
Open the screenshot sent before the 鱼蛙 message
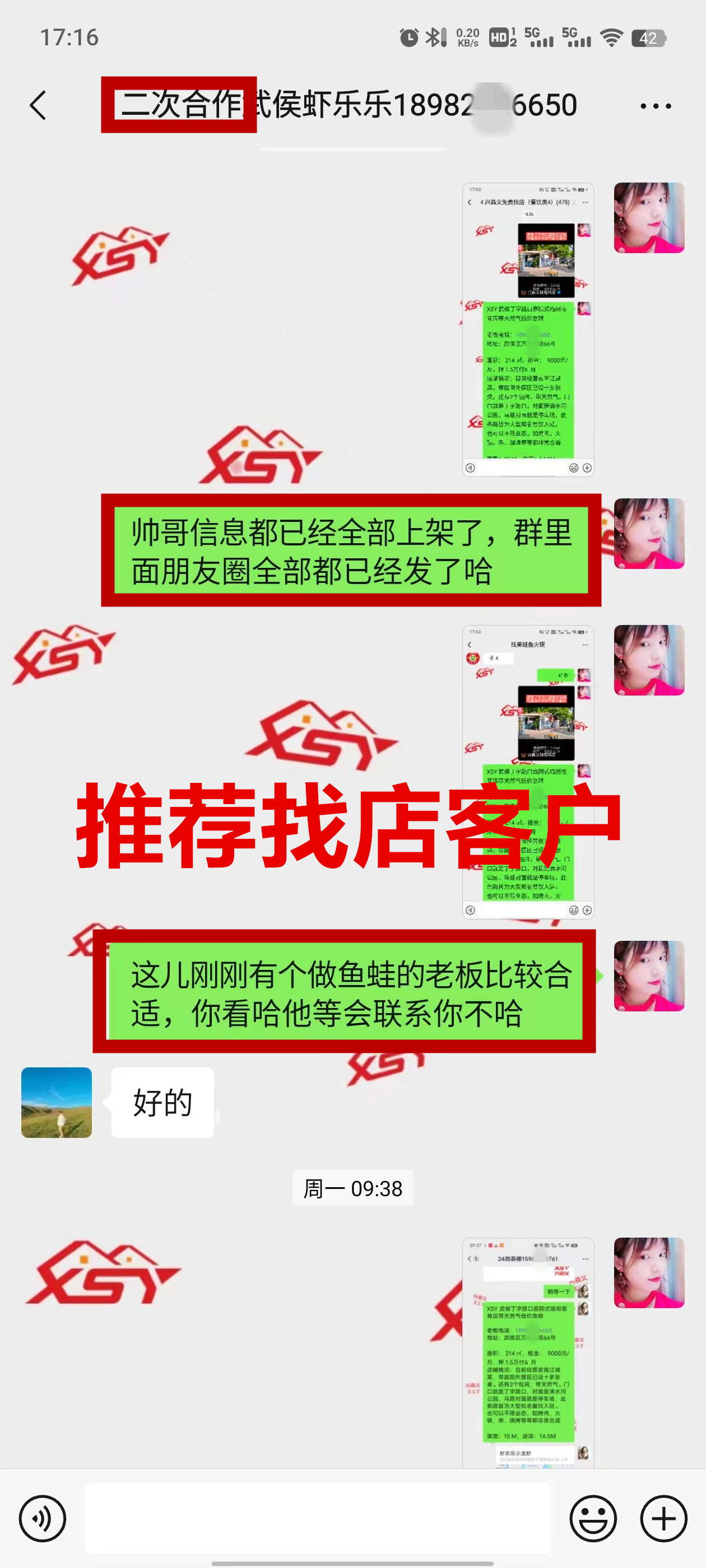point(527,771)
